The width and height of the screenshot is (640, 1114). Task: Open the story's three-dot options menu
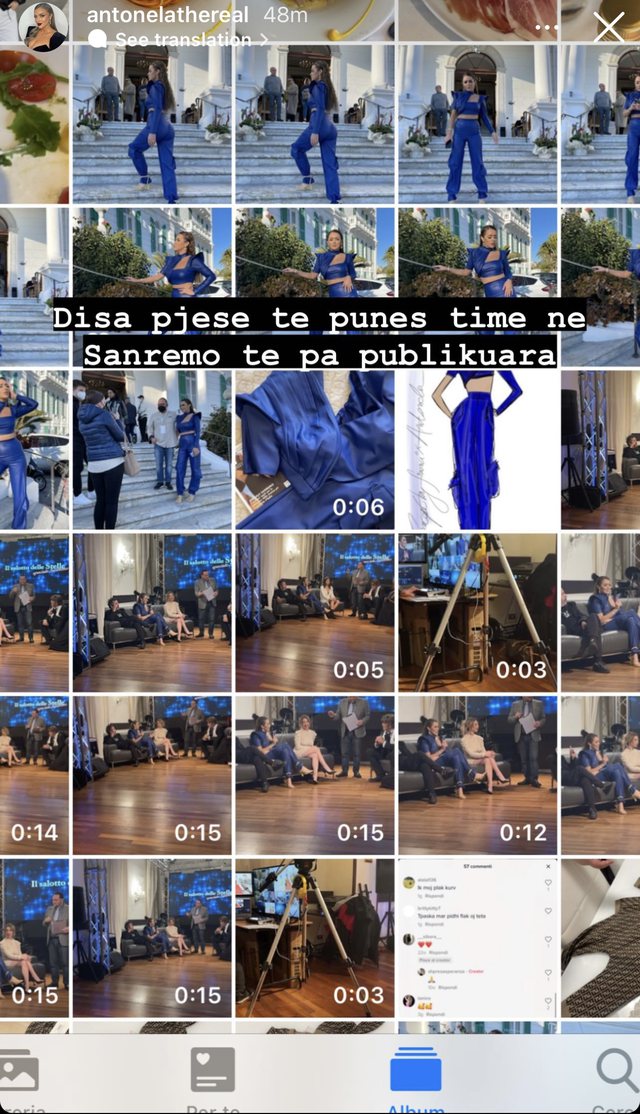(547, 27)
